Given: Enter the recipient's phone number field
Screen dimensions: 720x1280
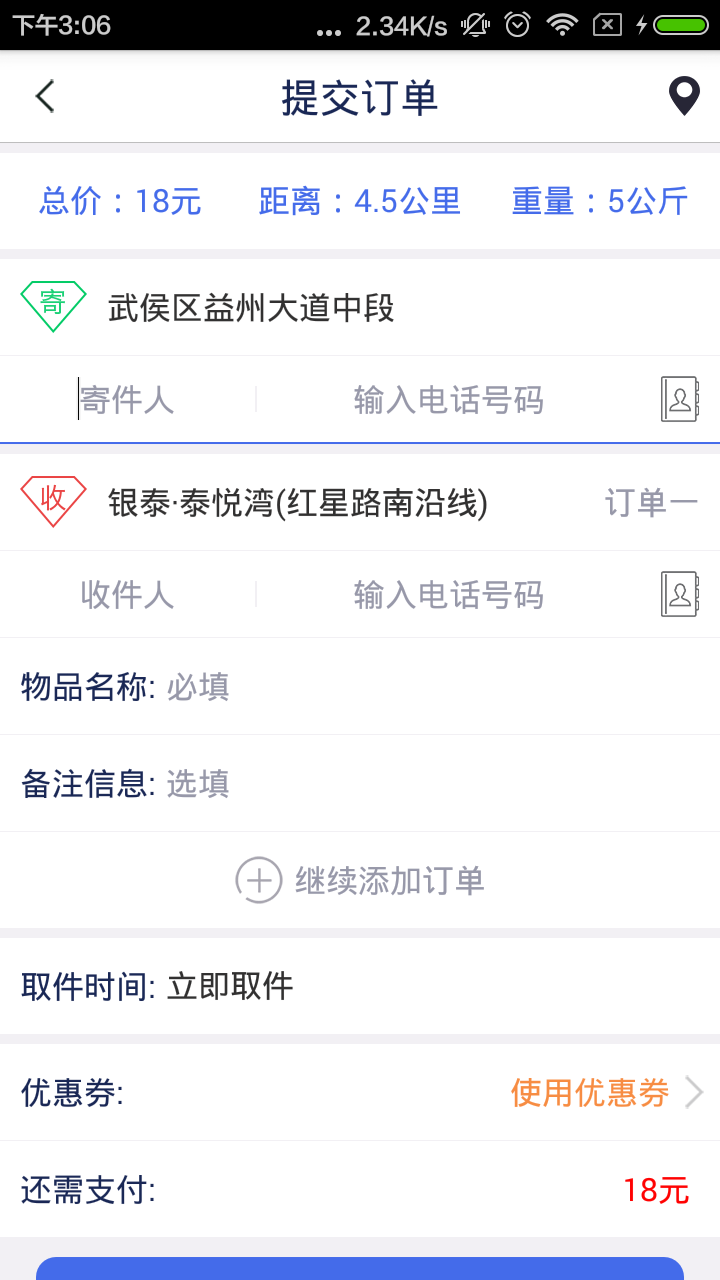Looking at the screenshot, I should pyautogui.click(x=449, y=595).
